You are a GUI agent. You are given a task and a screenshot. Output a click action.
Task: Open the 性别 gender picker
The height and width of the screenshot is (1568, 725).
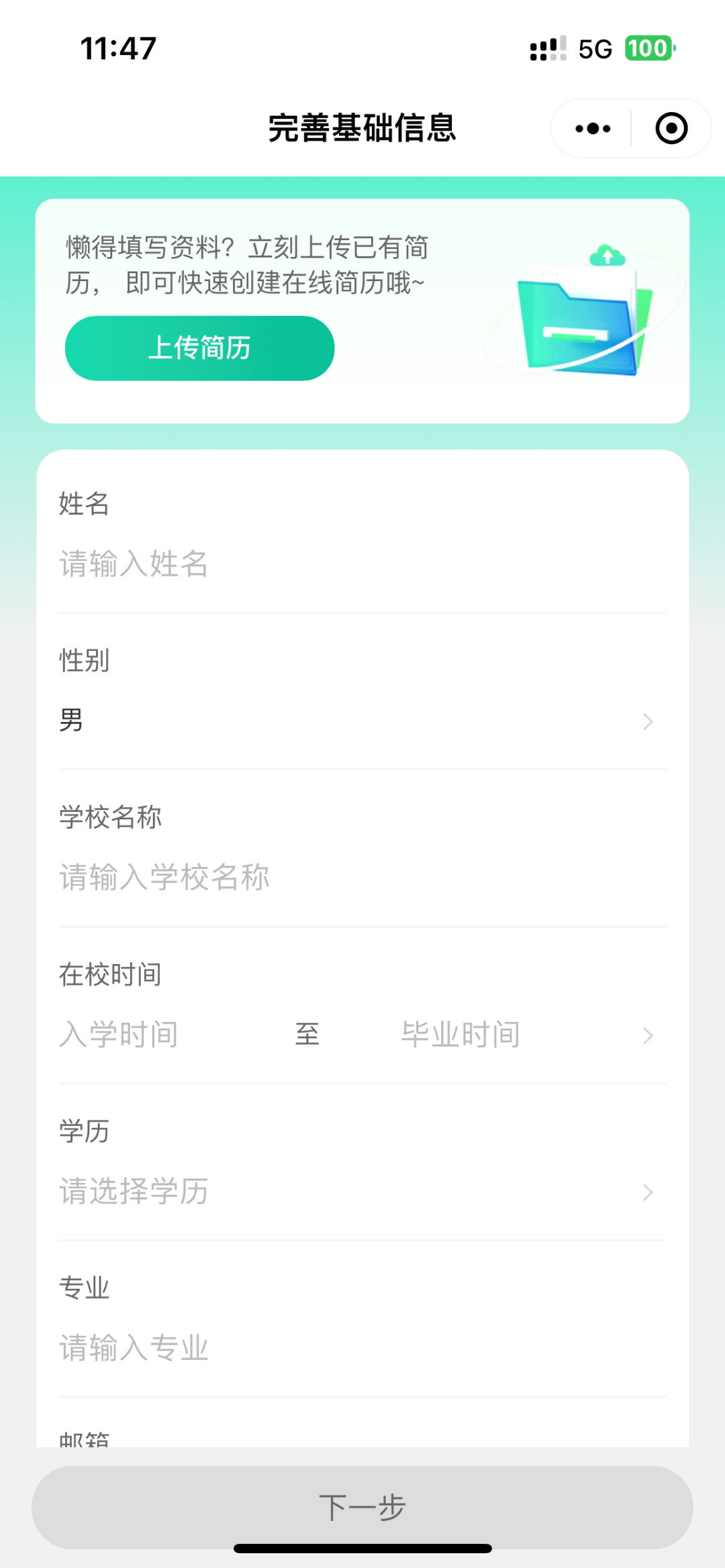362,721
